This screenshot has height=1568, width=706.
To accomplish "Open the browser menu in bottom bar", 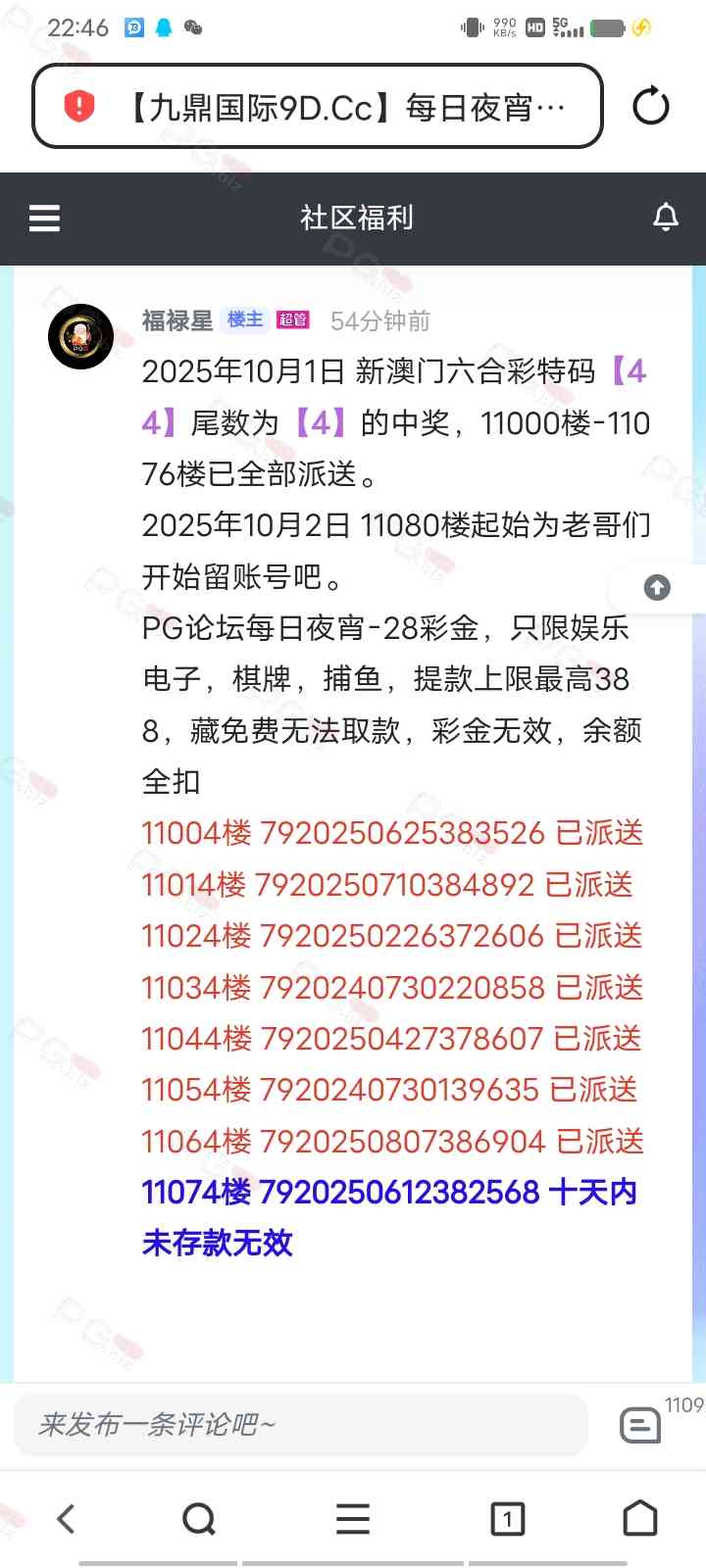I will coord(353,1519).
